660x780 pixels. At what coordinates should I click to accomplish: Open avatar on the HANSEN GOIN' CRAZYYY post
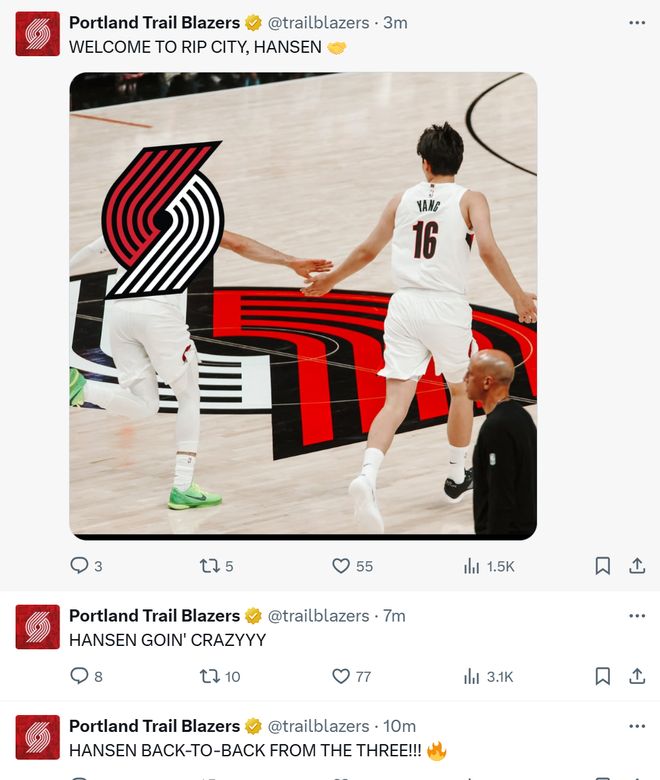point(37,627)
